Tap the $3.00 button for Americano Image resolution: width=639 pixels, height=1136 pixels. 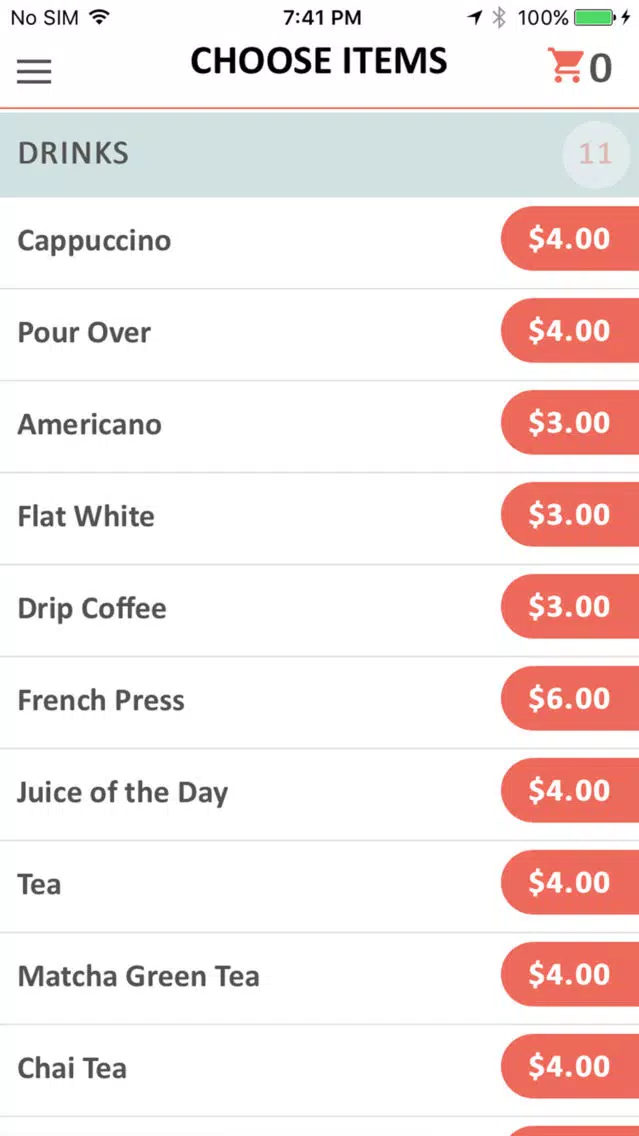click(569, 422)
